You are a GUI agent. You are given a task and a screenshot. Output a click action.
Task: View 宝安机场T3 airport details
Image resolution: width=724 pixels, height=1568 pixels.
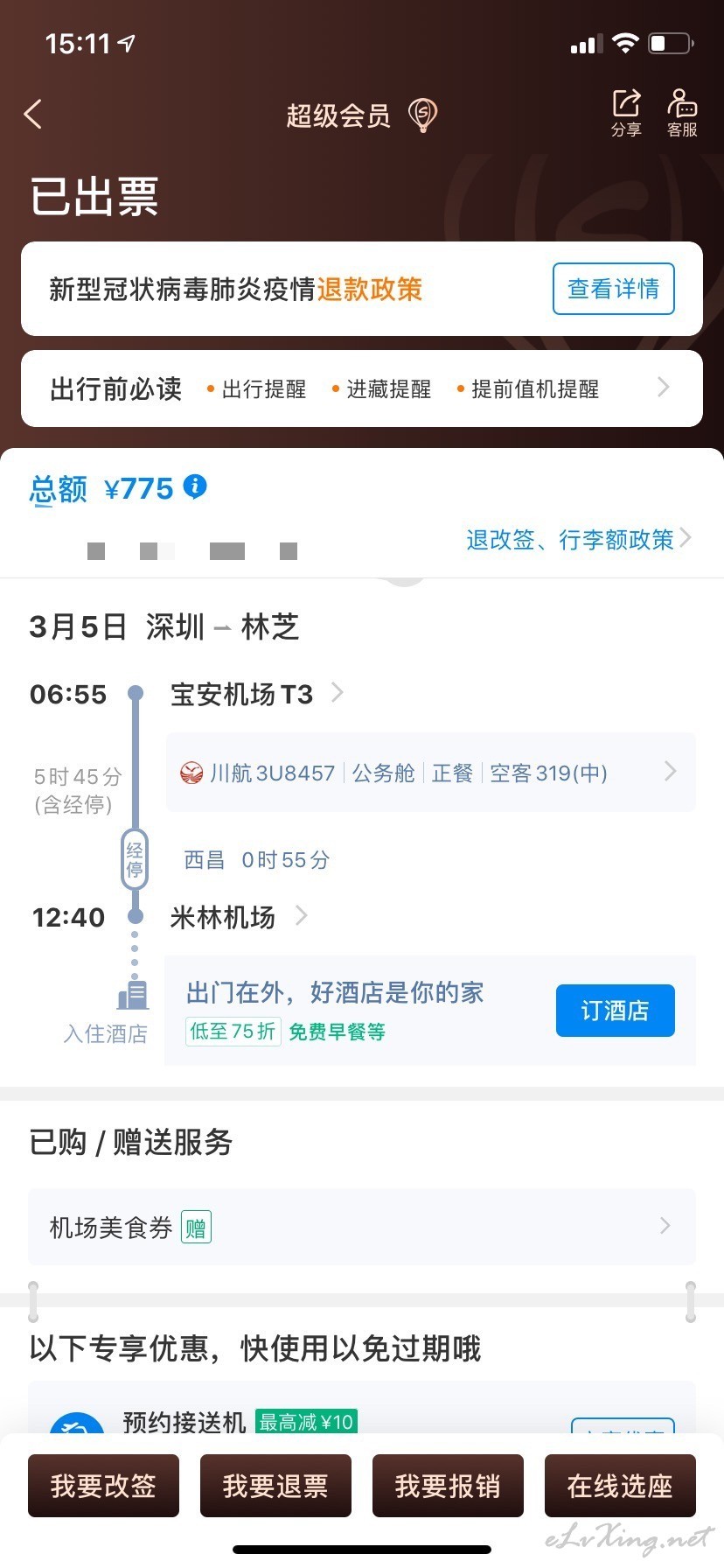point(257,694)
